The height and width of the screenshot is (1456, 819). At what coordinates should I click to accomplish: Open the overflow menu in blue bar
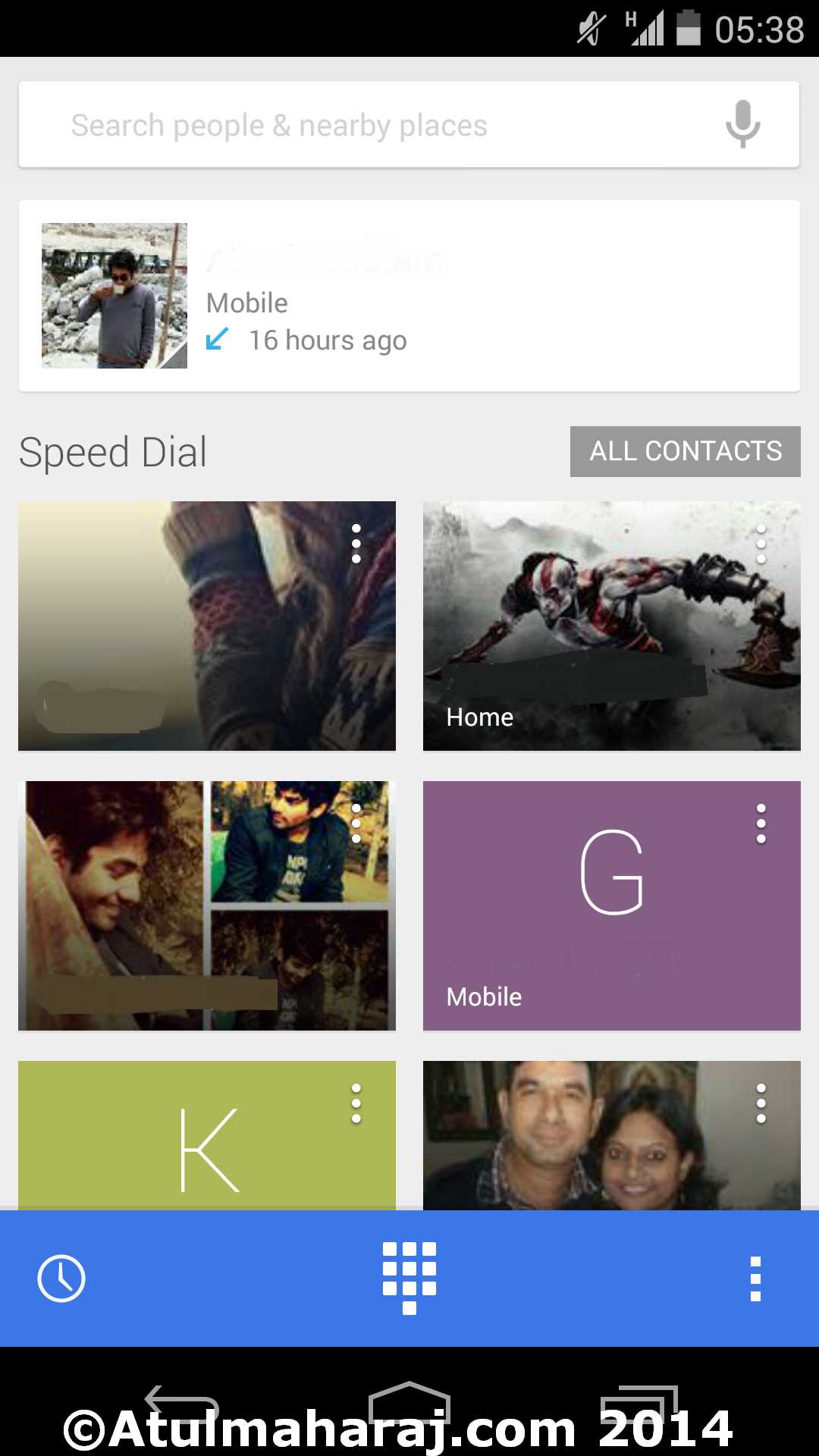(x=755, y=1279)
